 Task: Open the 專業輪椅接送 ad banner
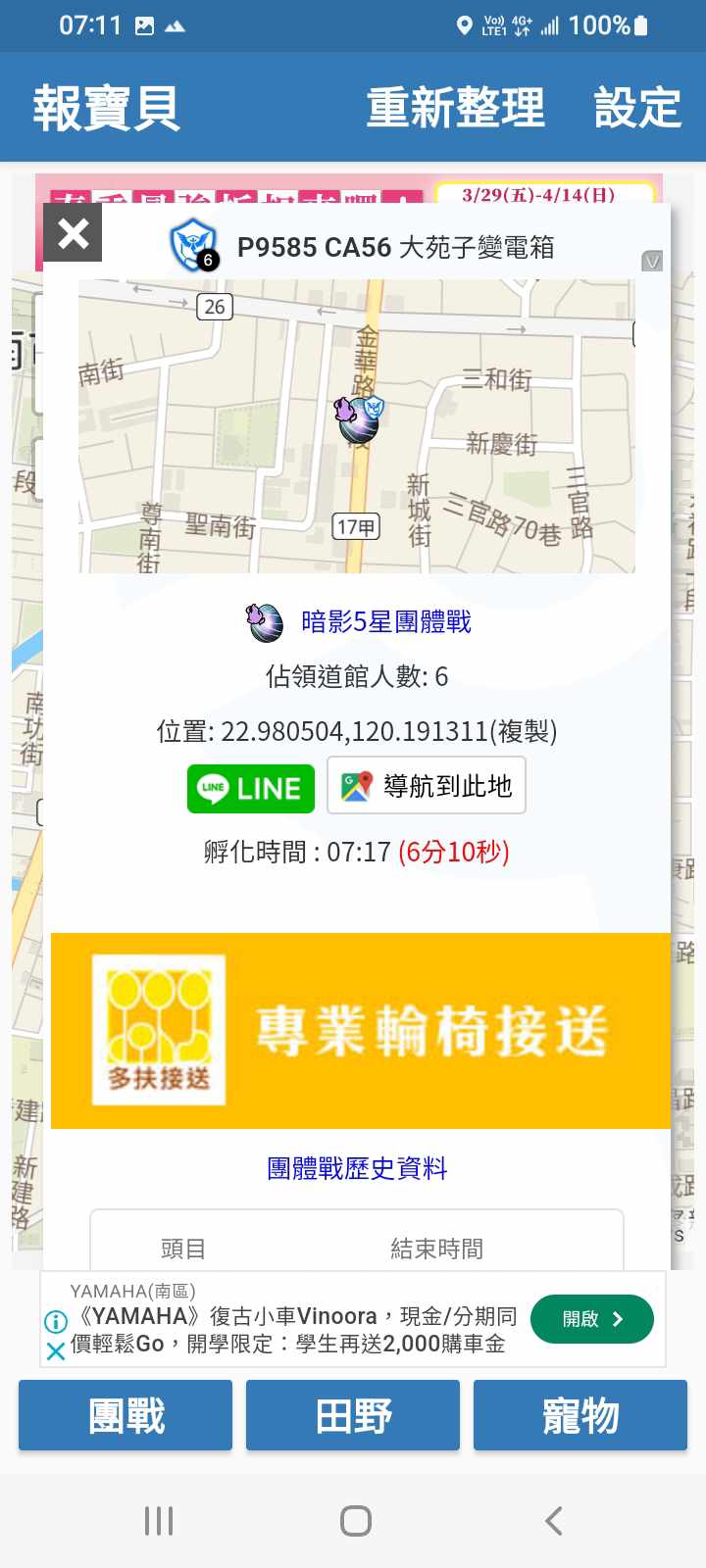(x=360, y=1031)
